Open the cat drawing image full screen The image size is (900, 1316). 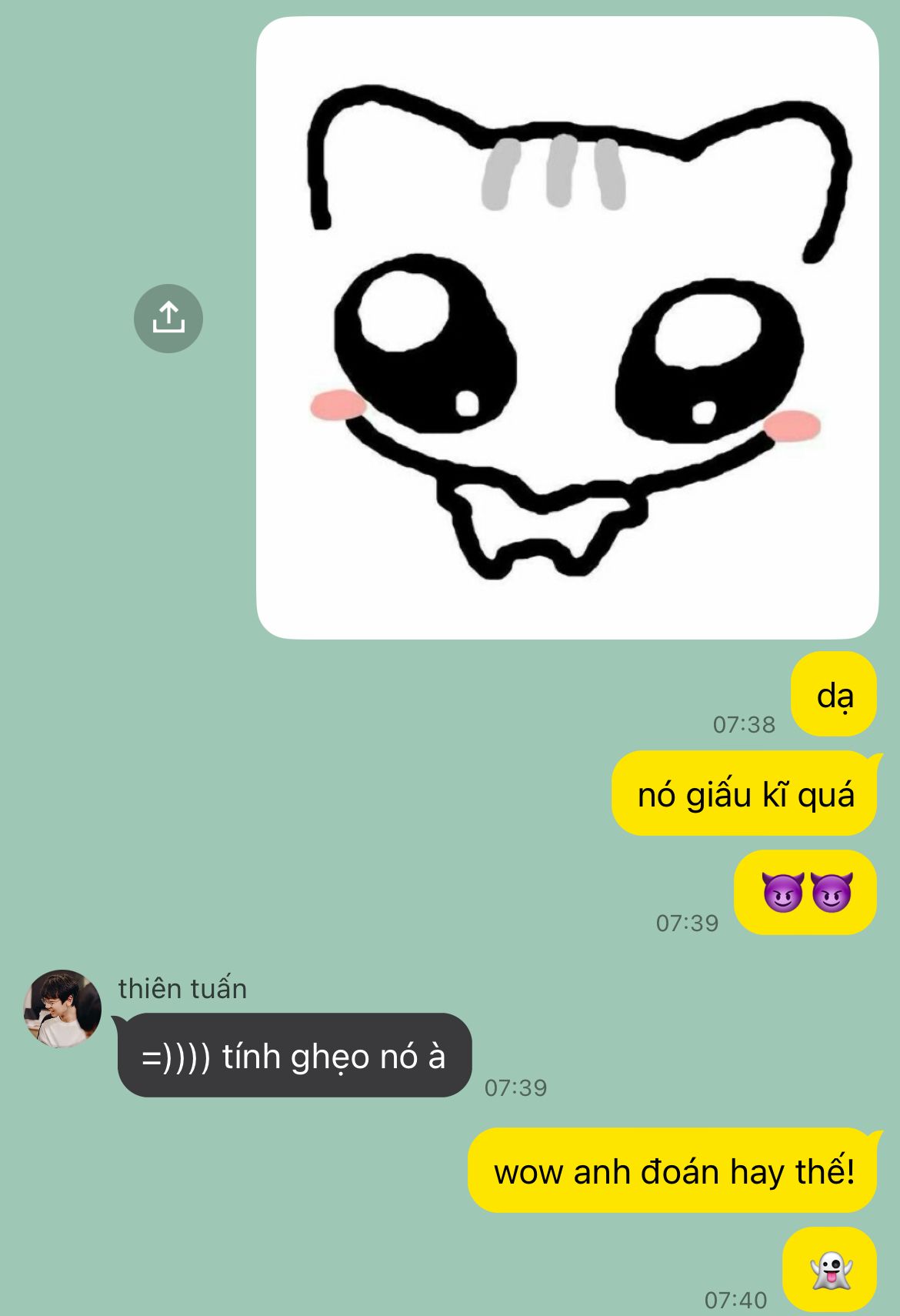point(567,328)
